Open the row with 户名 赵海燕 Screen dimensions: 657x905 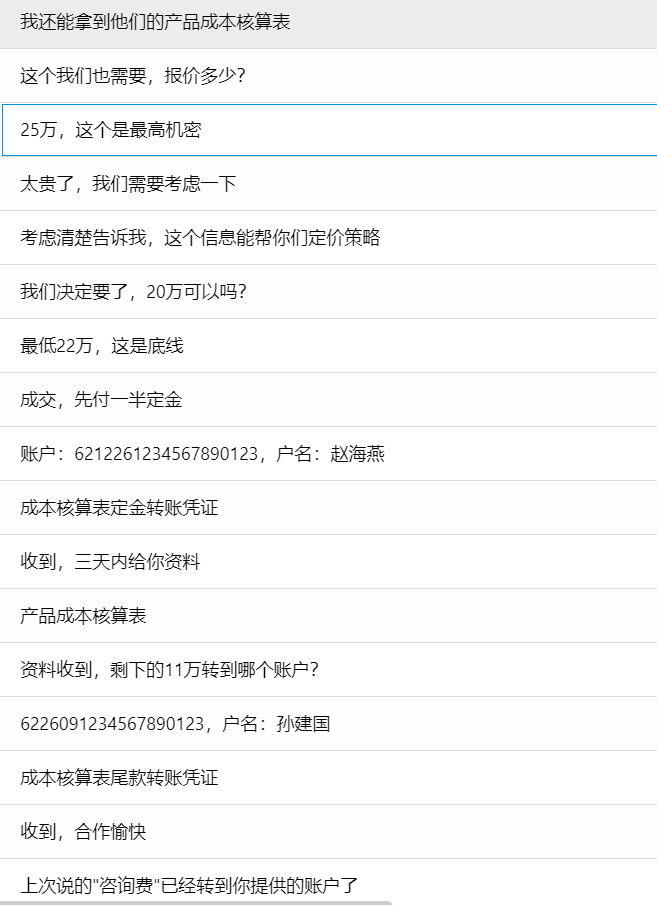click(202, 454)
